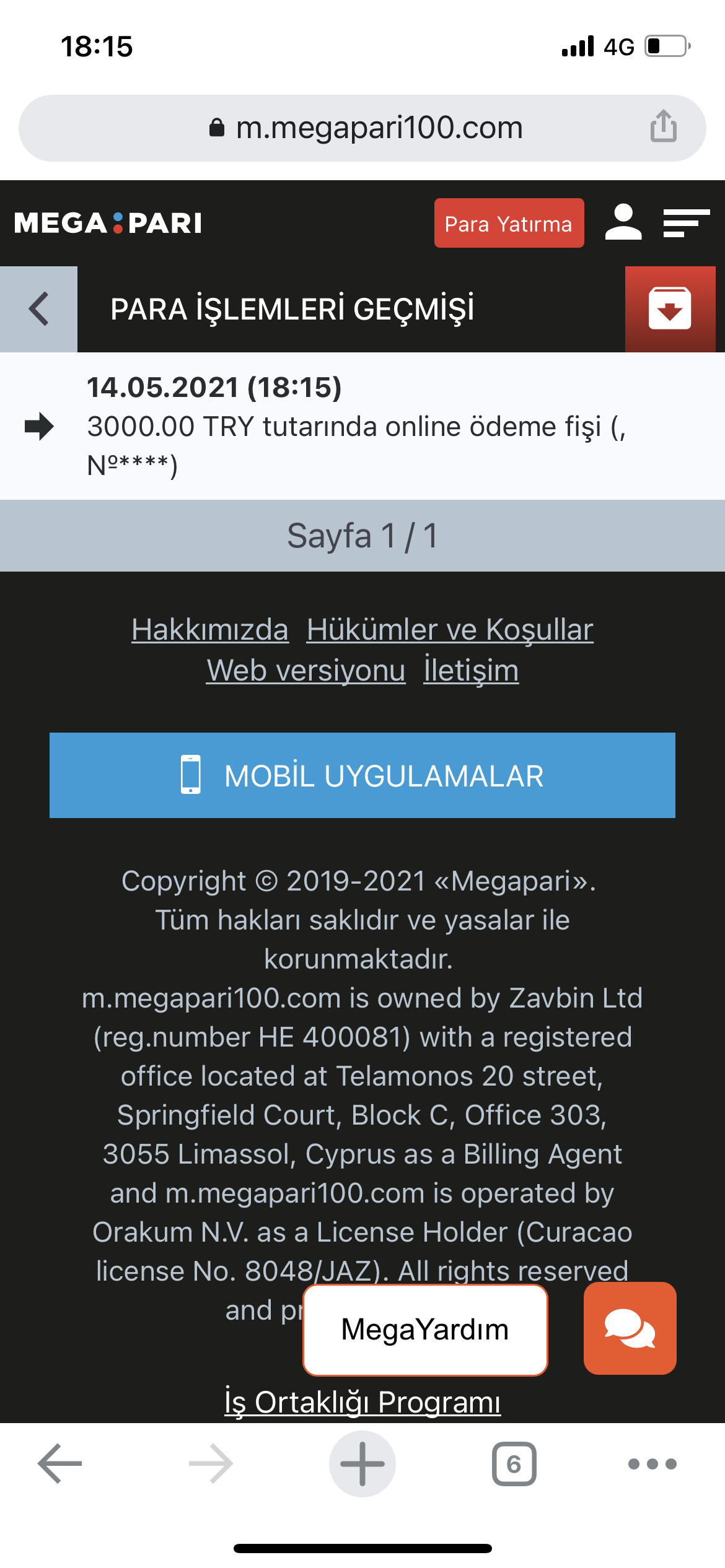Go back using browser back arrow

tap(60, 1464)
